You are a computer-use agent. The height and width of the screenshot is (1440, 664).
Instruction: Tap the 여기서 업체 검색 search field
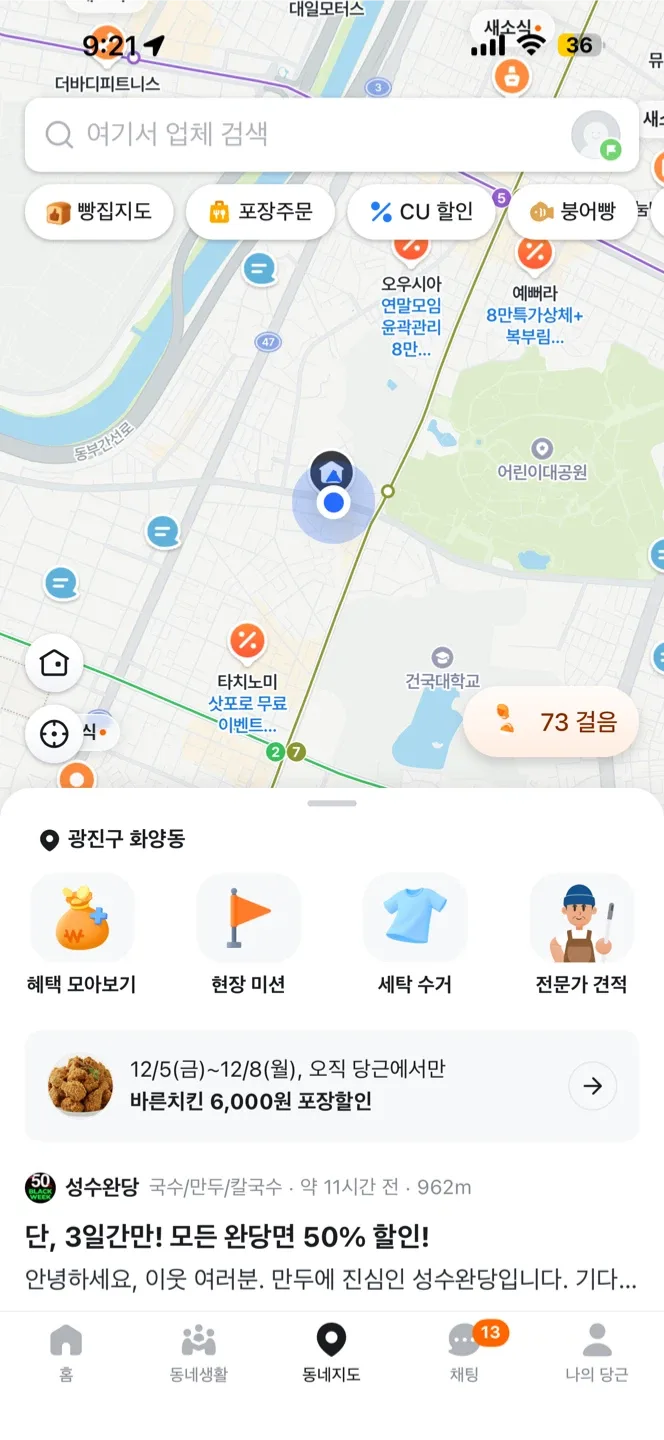300,134
